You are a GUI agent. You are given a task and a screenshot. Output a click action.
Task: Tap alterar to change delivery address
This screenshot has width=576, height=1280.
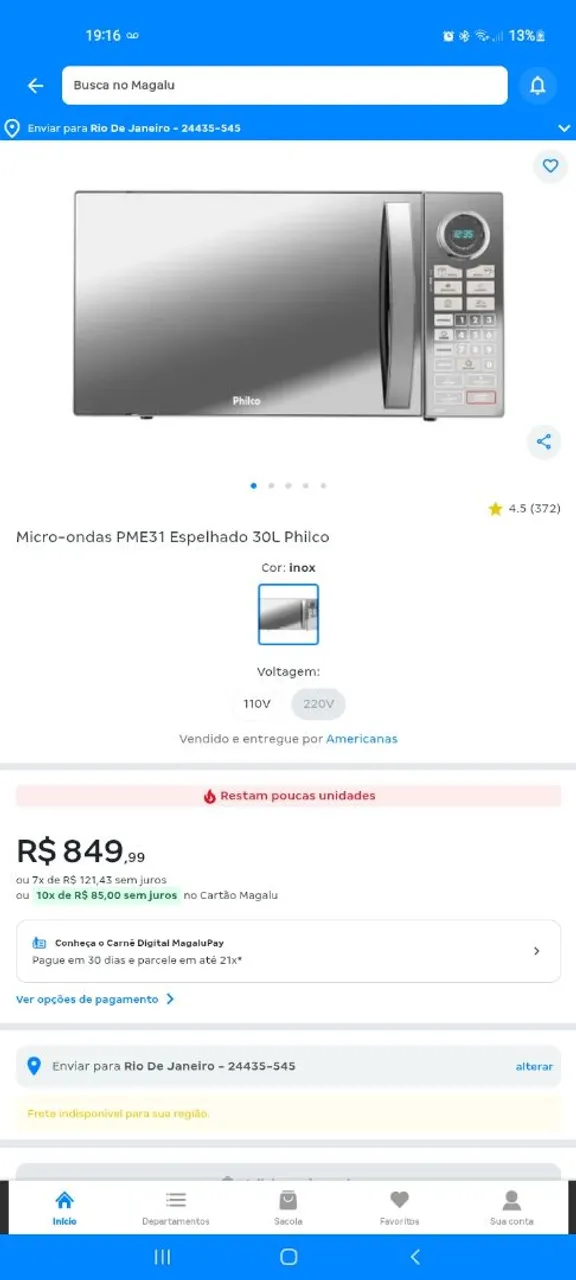534,1066
